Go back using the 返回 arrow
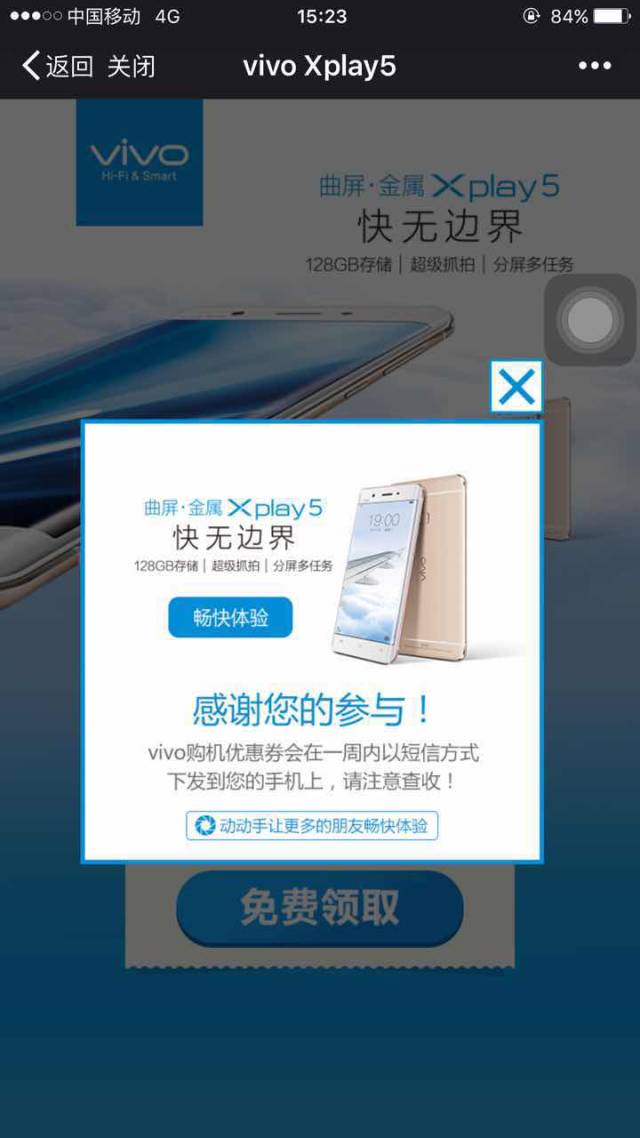Image resolution: width=640 pixels, height=1138 pixels. pyautogui.click(x=57, y=67)
